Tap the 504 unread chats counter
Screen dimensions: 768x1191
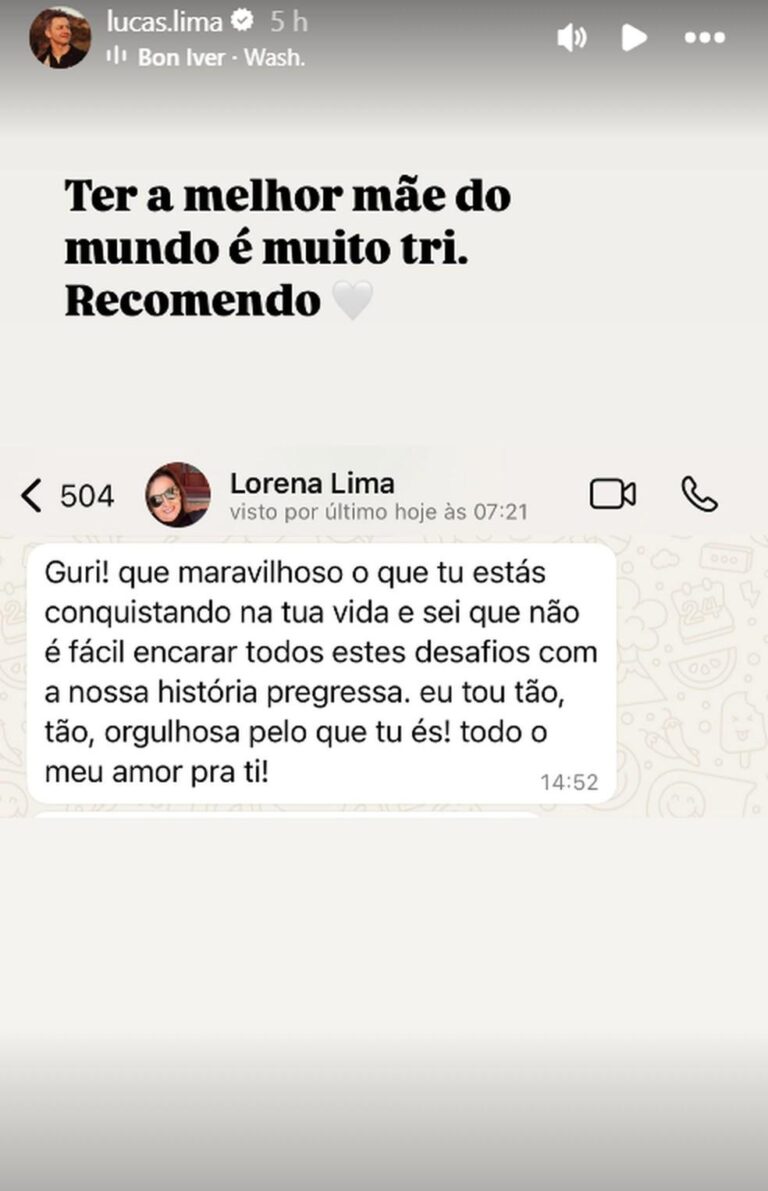tap(87, 494)
